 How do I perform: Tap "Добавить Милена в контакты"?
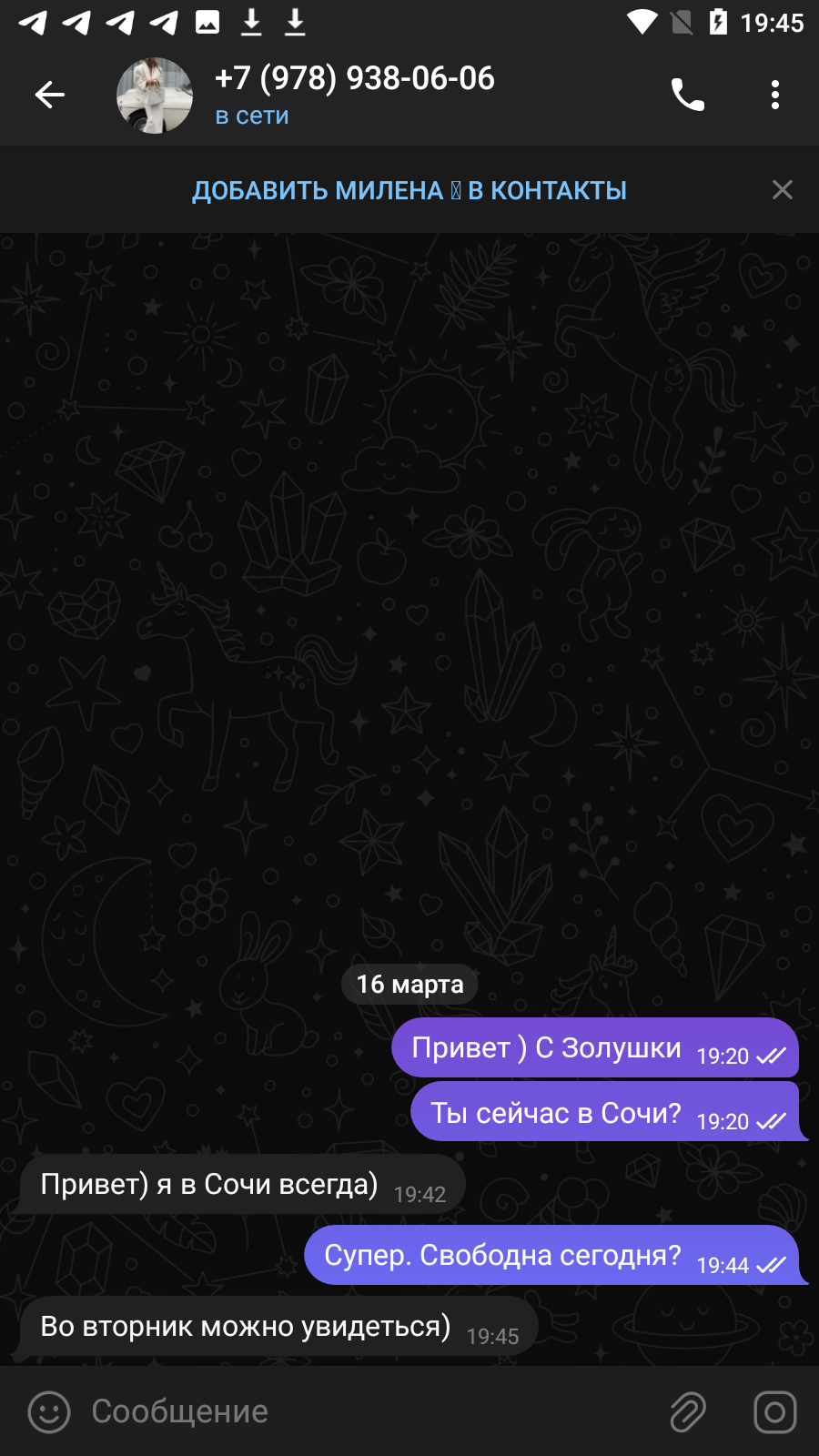click(409, 190)
